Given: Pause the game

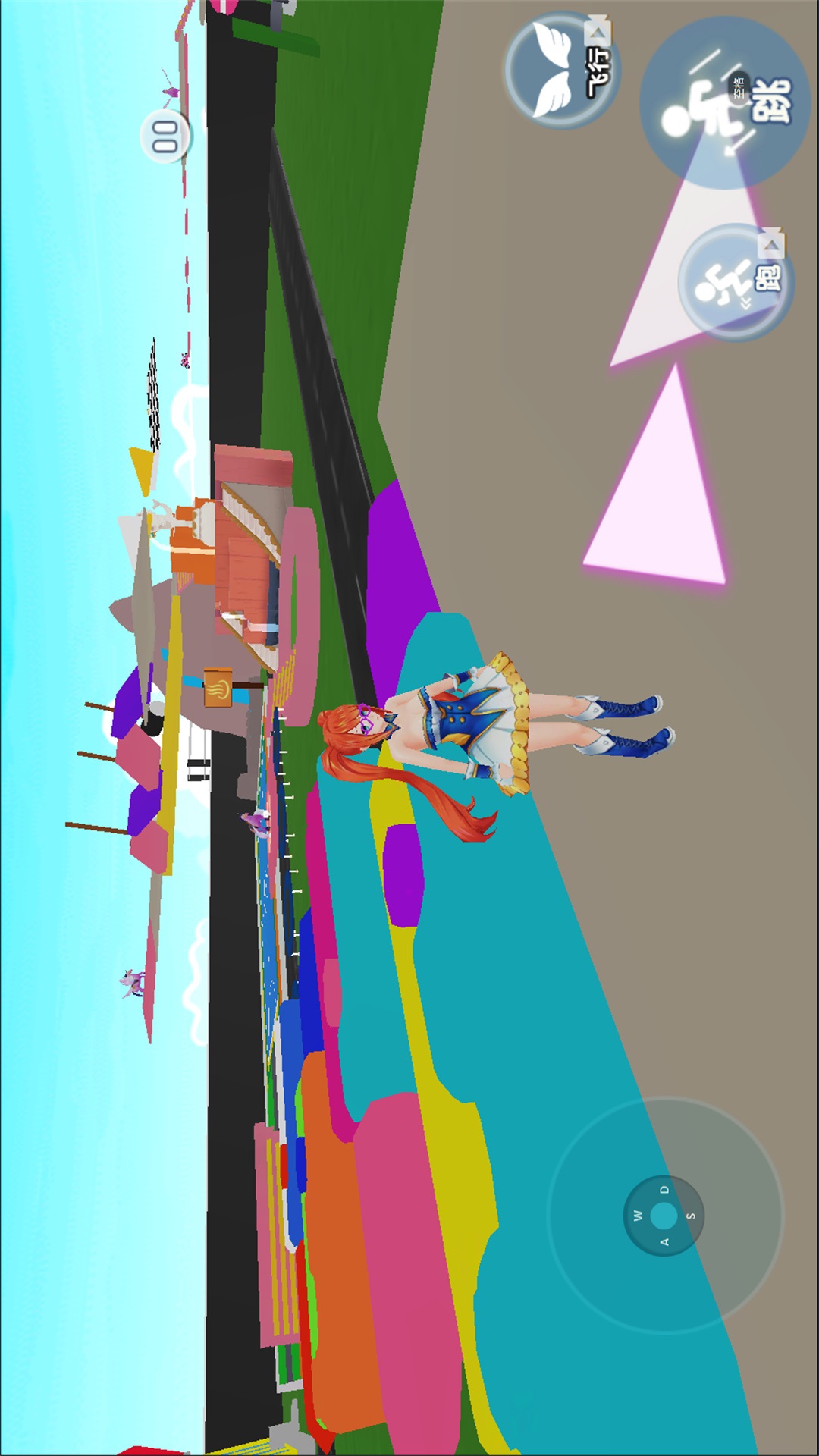Looking at the screenshot, I should (165, 137).
